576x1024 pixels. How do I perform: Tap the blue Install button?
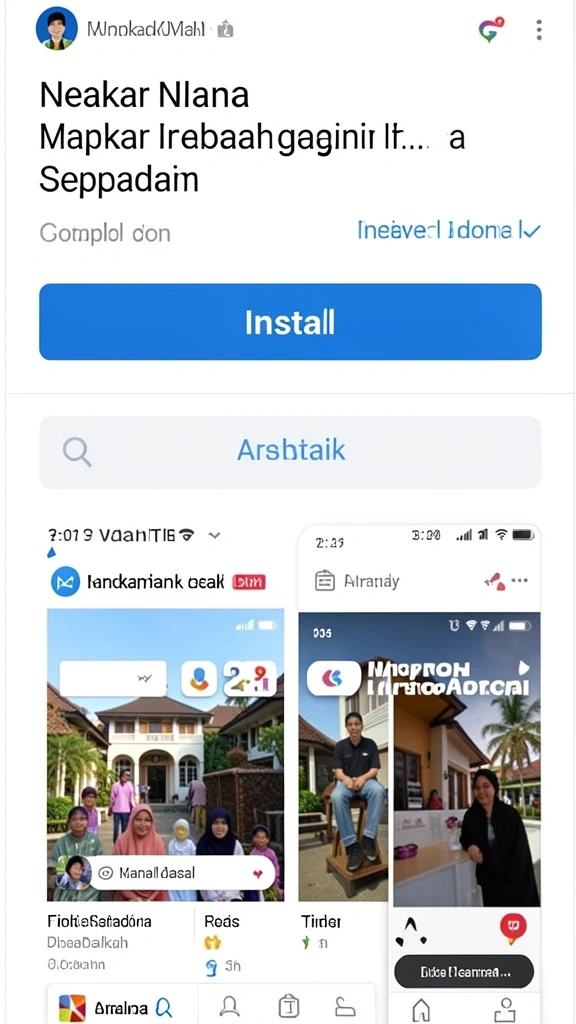click(x=290, y=322)
